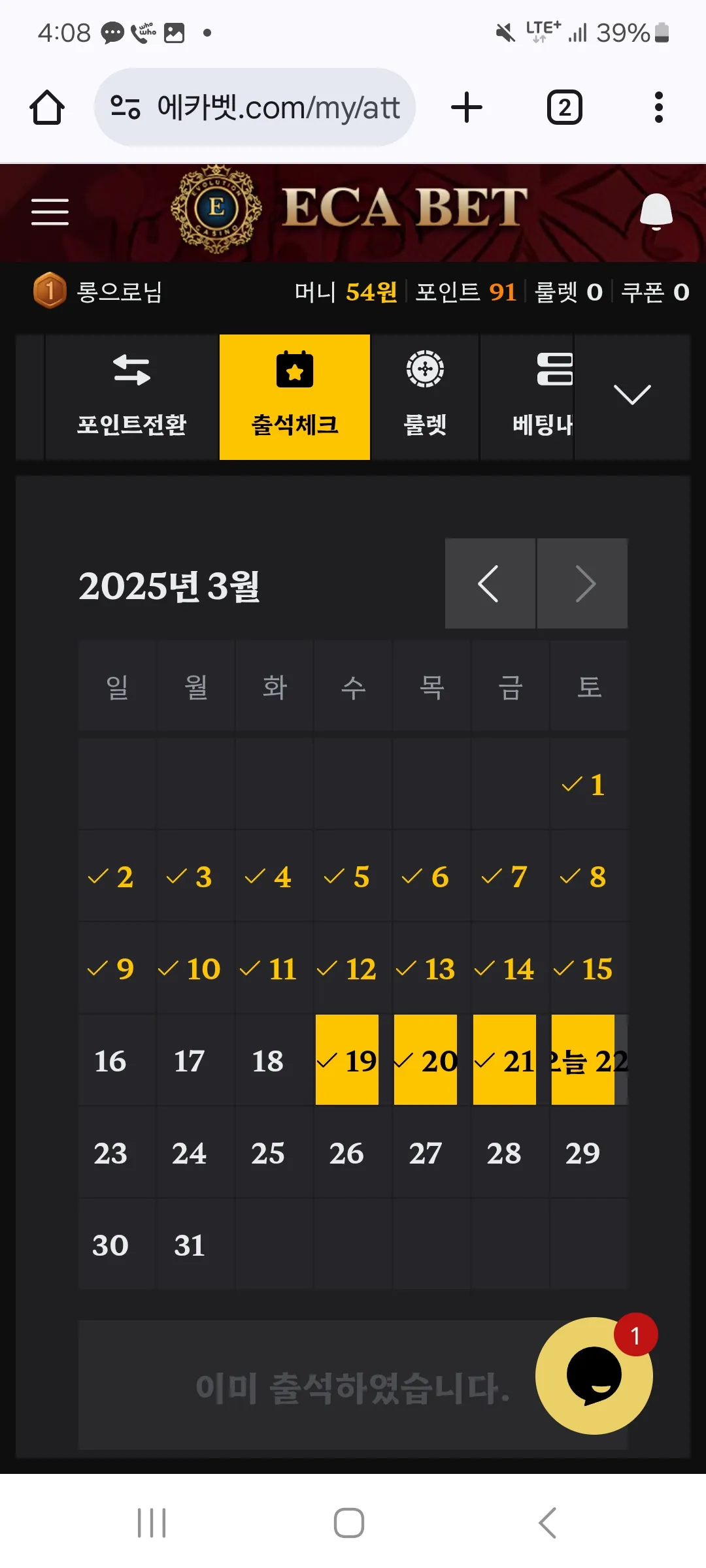Select the 출석체크 tab
The image size is (706, 1568).
(295, 397)
